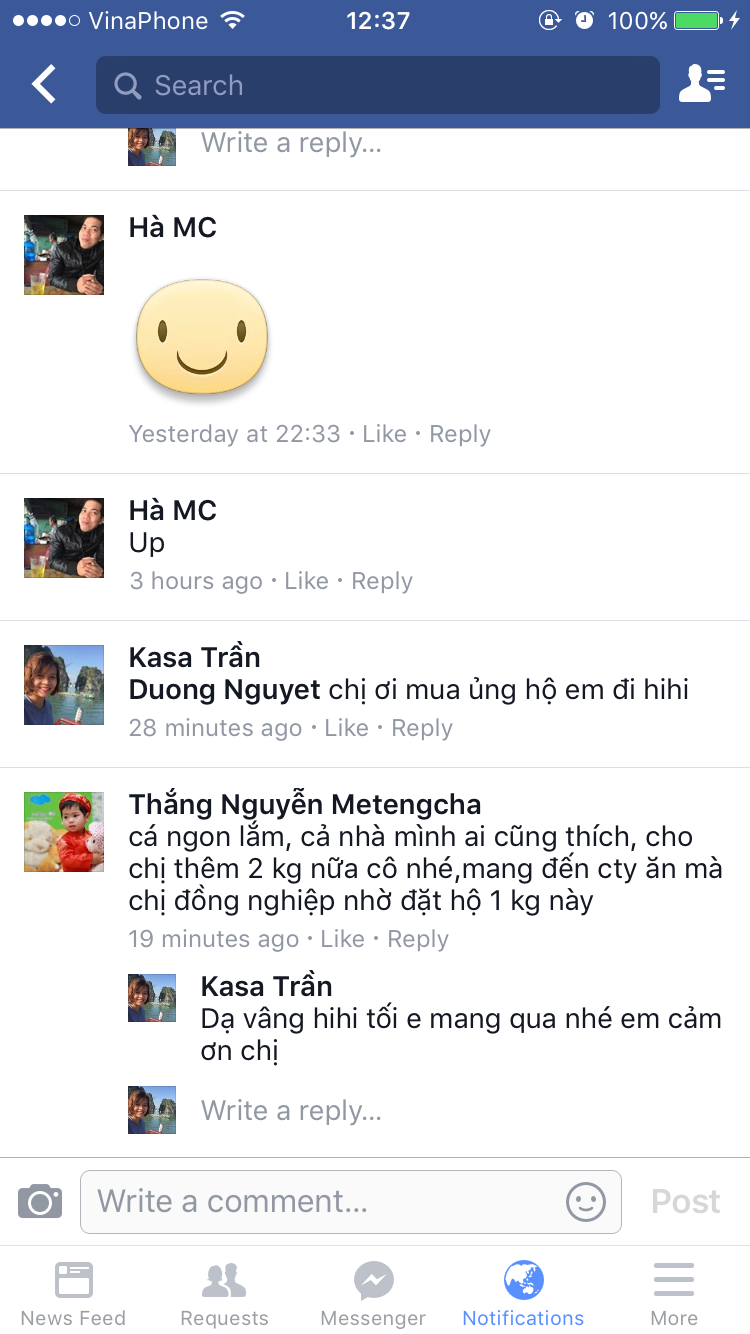Viewport: 750px width, 1334px height.
Task: Like Hà MC's smiley sticker comment
Action: click(384, 434)
